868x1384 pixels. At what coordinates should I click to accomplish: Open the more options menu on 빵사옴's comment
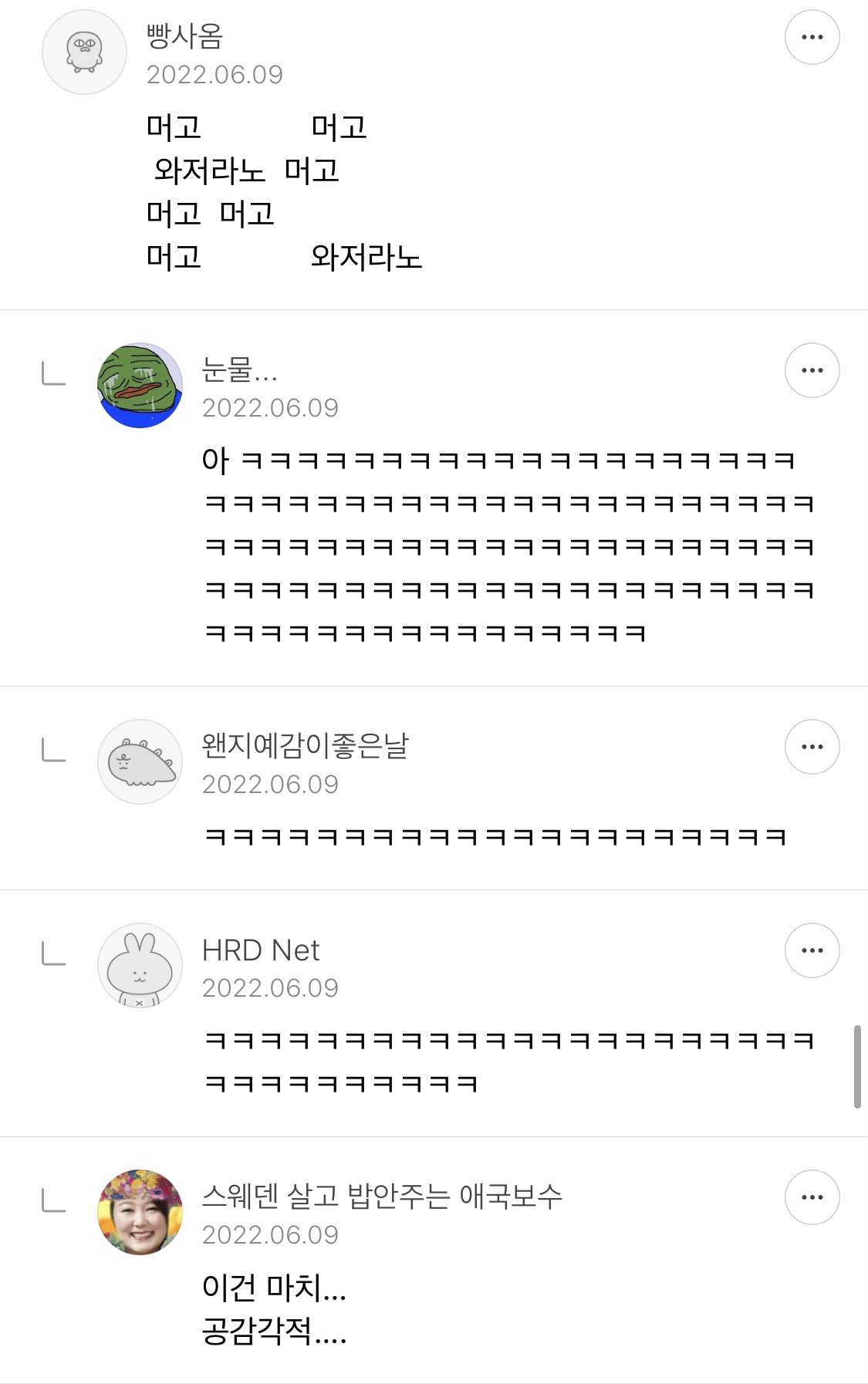coord(812,37)
